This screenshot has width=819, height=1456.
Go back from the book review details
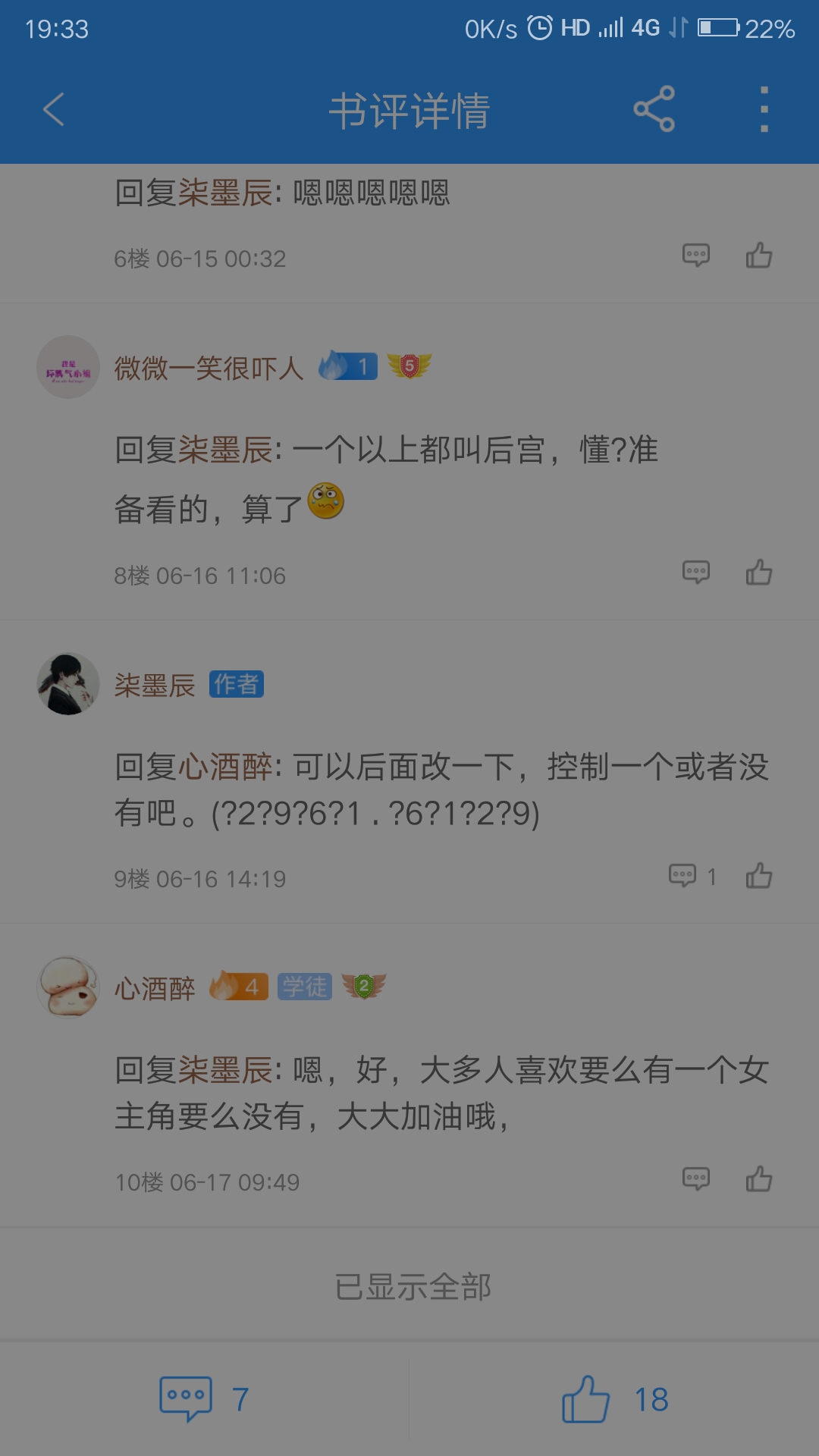point(53,110)
